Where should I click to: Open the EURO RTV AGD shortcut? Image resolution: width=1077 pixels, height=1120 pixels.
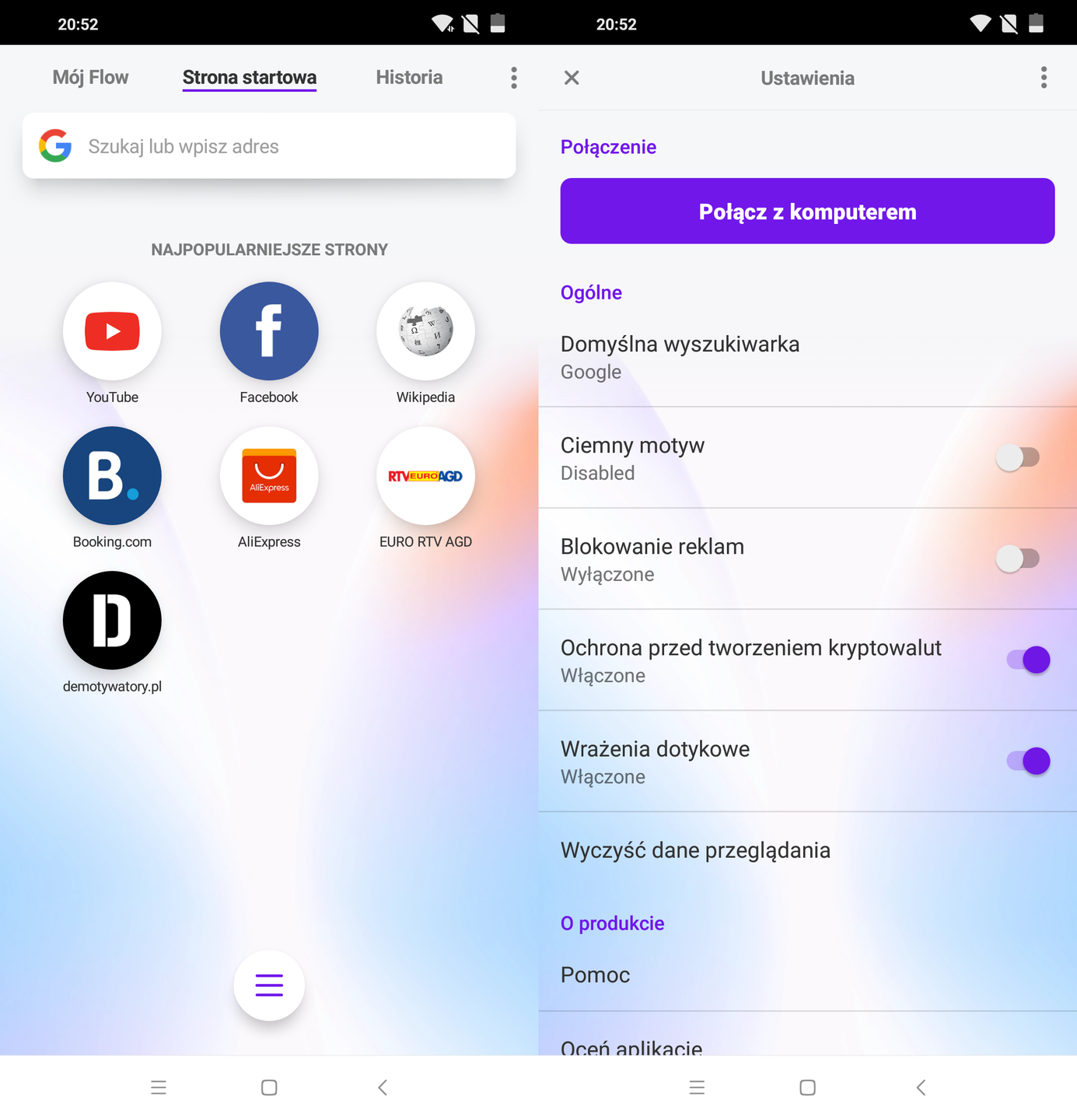[x=425, y=476]
